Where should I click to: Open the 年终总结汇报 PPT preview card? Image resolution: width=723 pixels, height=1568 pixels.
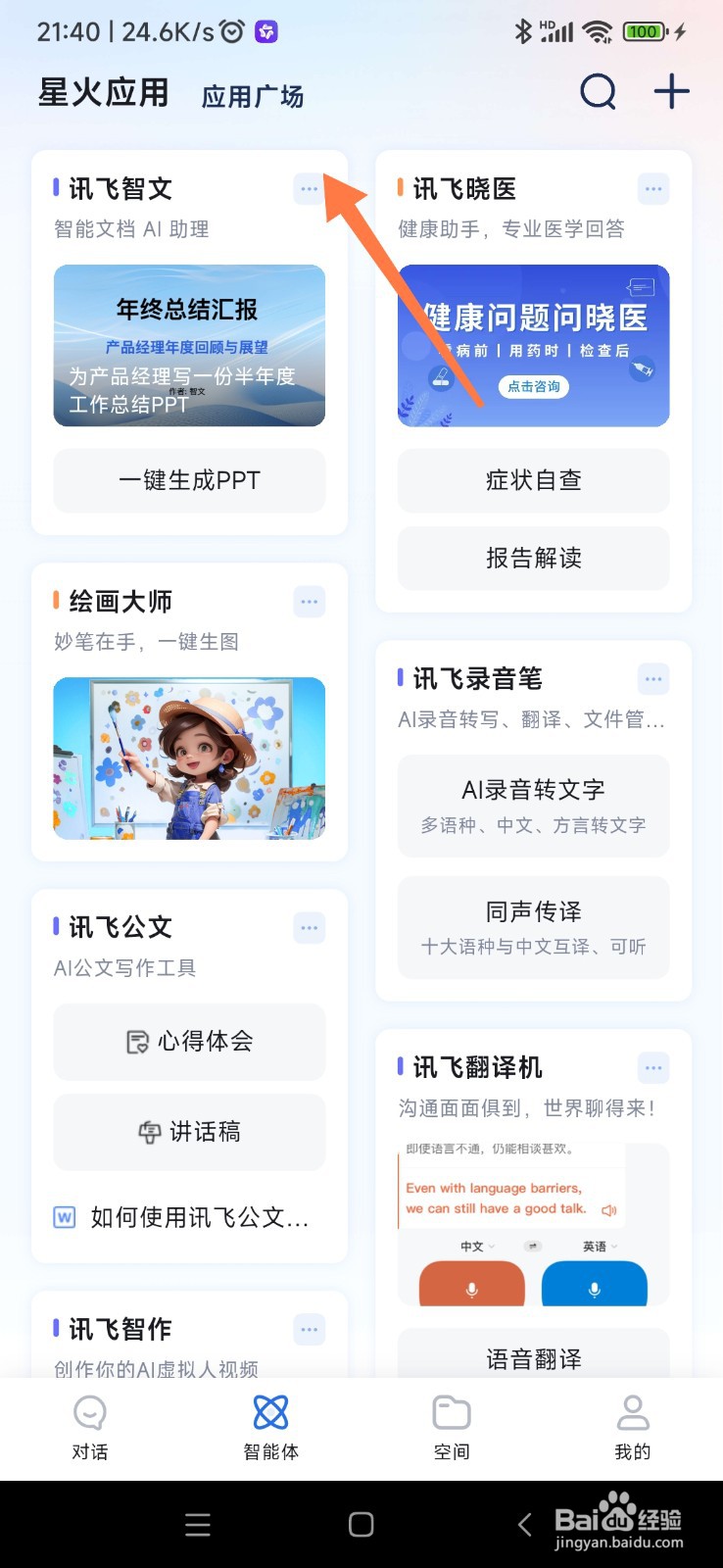189,345
